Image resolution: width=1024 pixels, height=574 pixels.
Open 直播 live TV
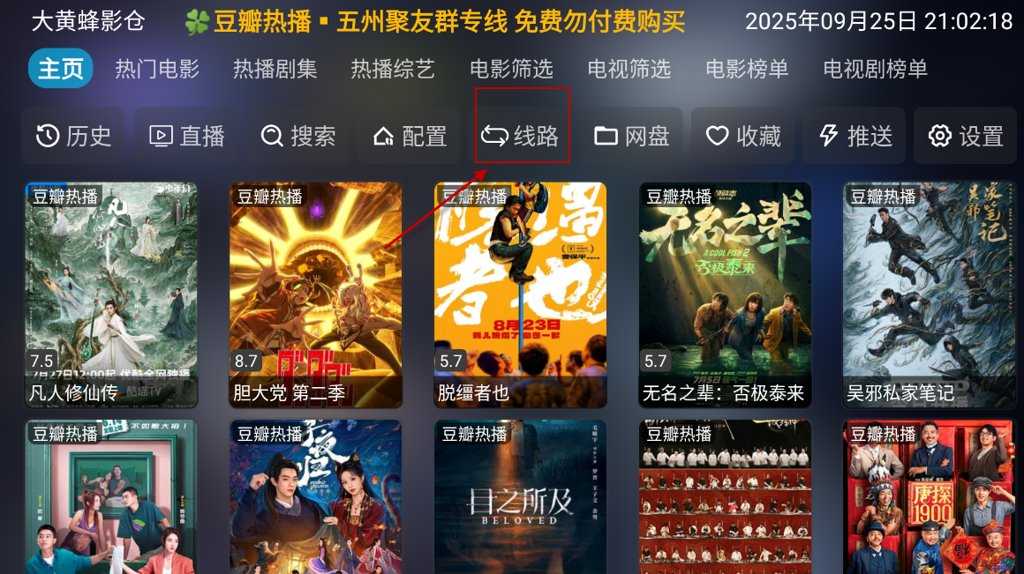pos(186,136)
